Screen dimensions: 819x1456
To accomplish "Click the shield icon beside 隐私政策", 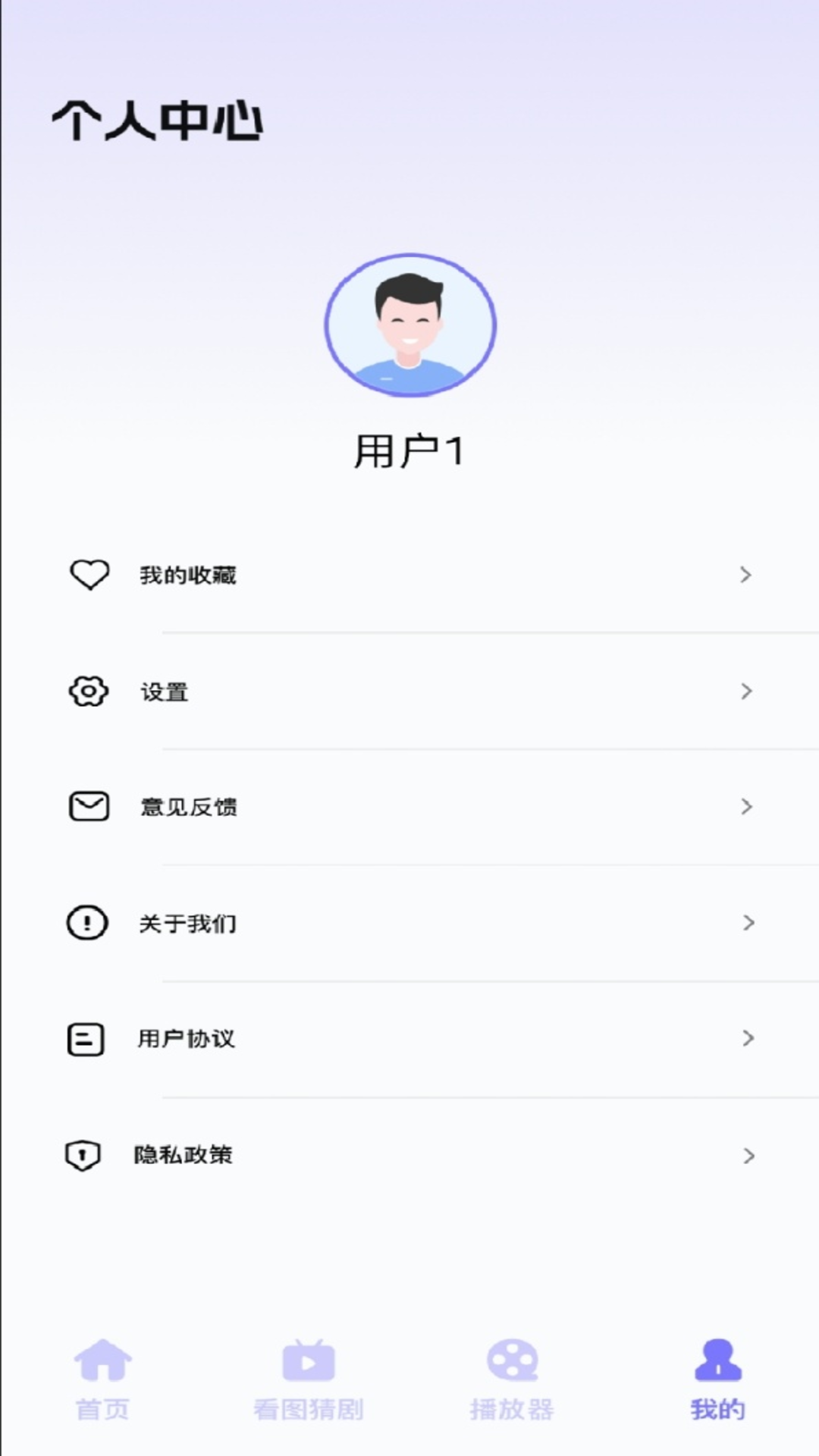I will point(83,1155).
